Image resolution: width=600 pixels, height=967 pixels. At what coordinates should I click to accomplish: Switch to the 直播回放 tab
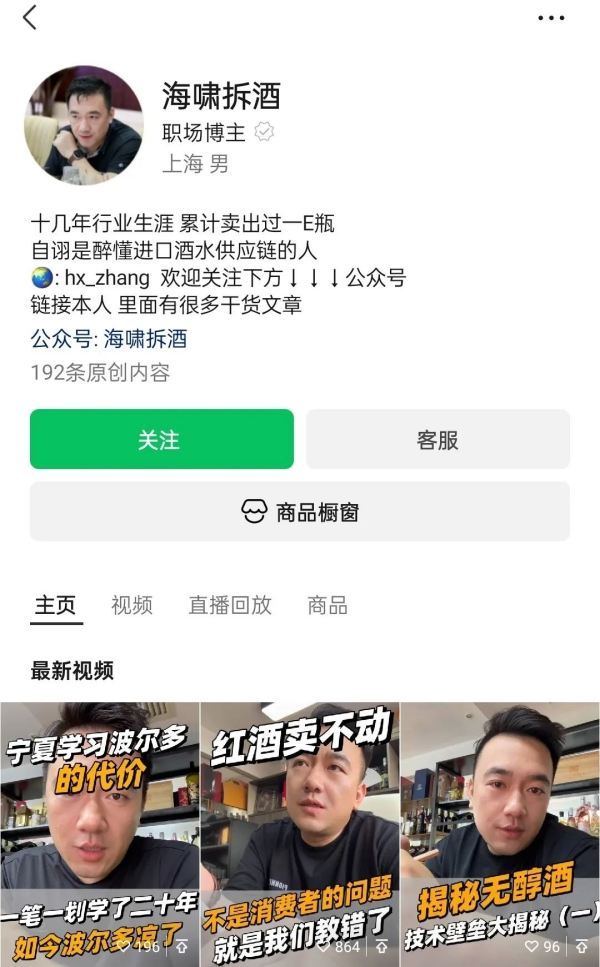tap(230, 605)
